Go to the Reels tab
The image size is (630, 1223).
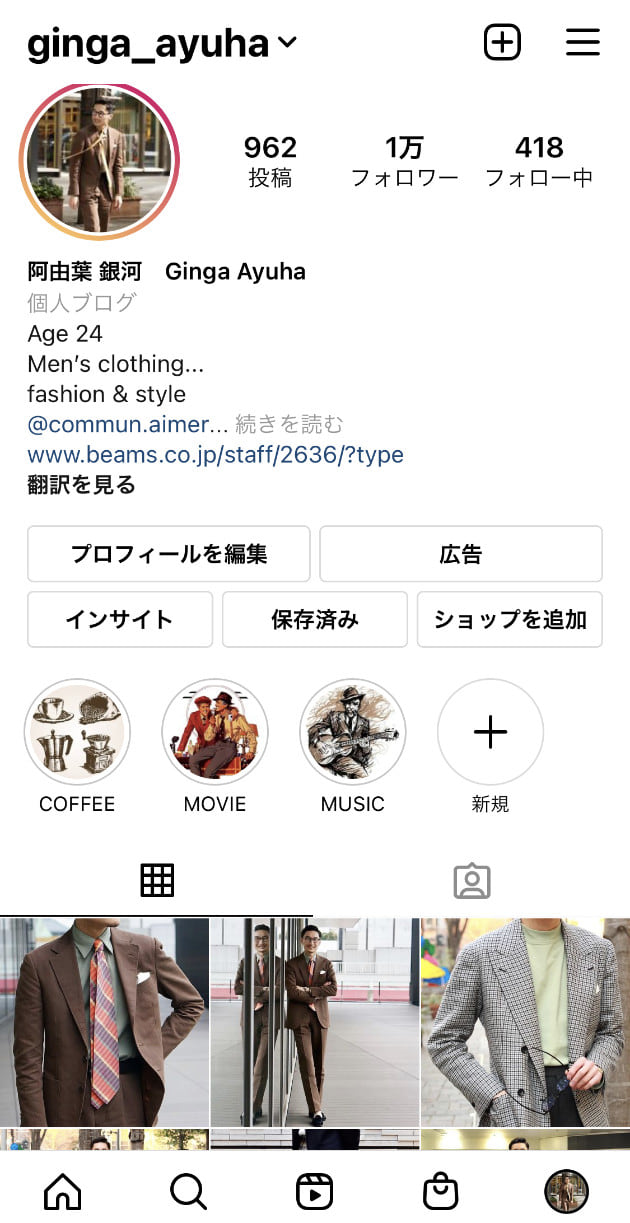(314, 1191)
